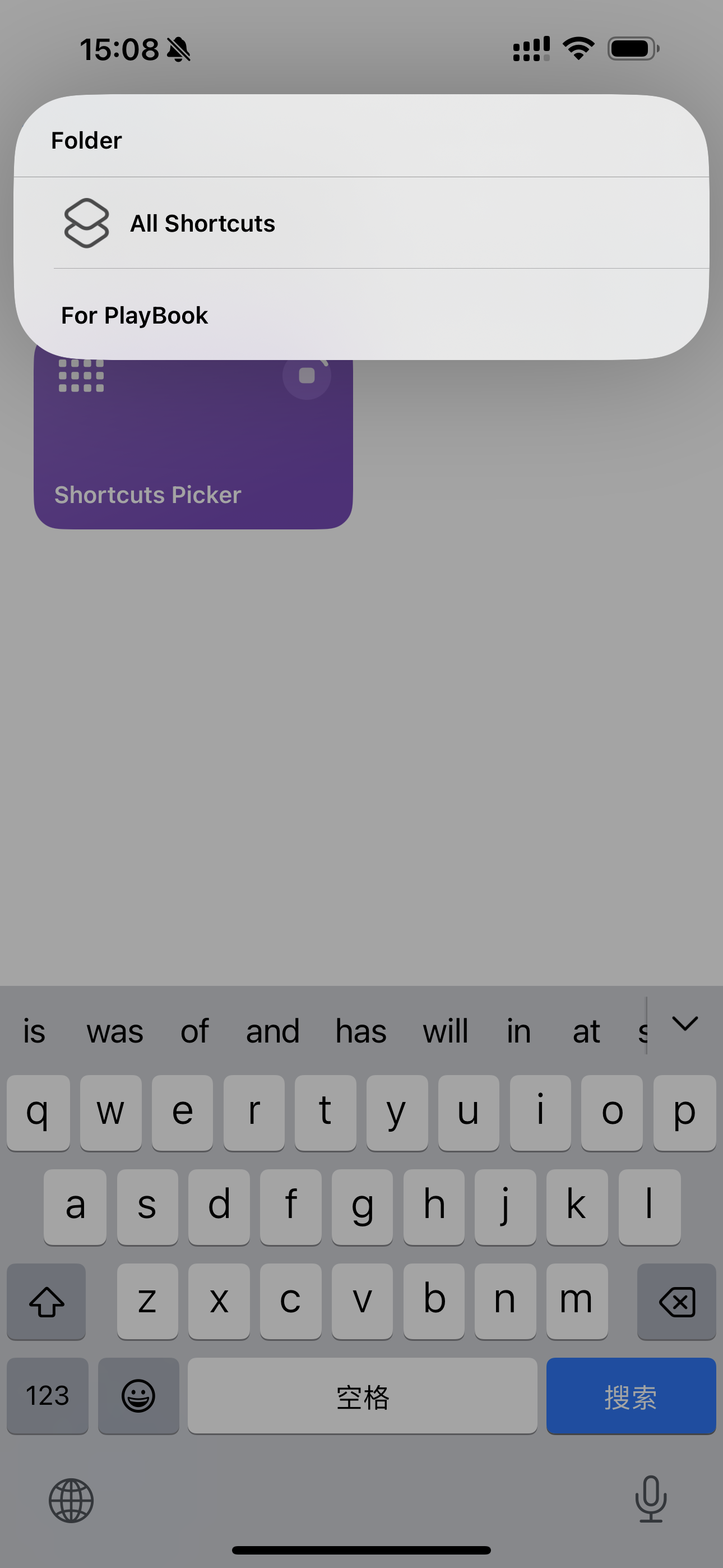
Task: Open the emoji keyboard
Action: [x=138, y=1396]
